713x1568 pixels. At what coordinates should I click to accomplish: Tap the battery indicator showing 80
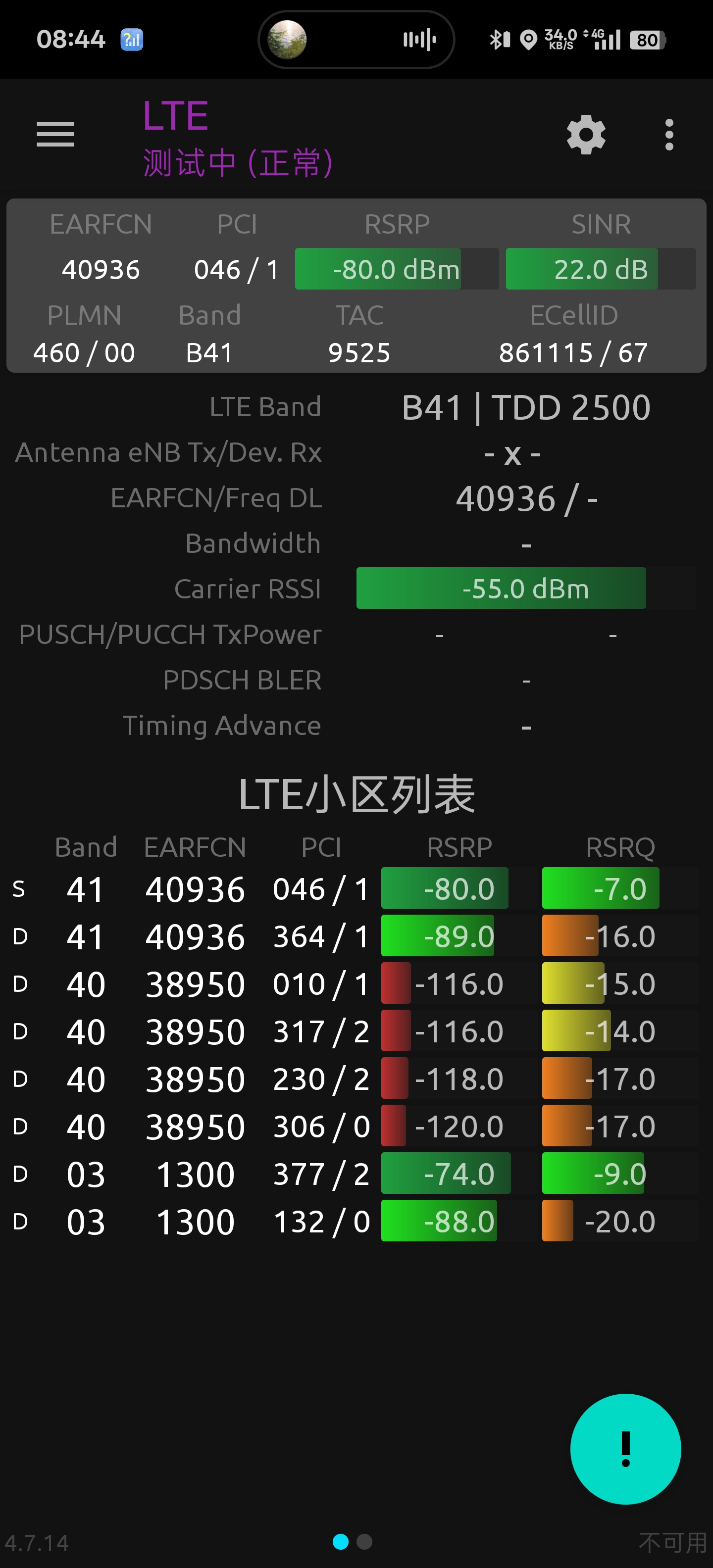click(647, 40)
